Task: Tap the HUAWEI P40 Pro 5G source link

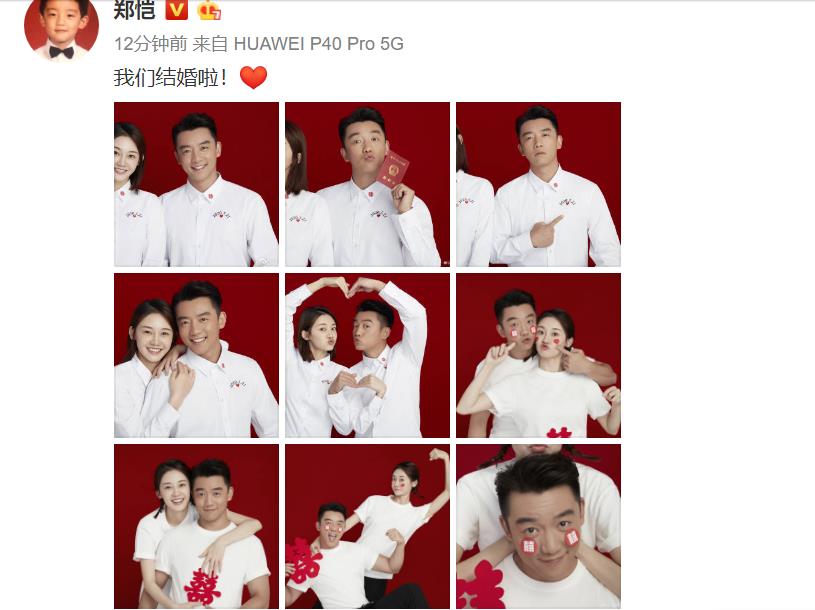Action: (319, 44)
